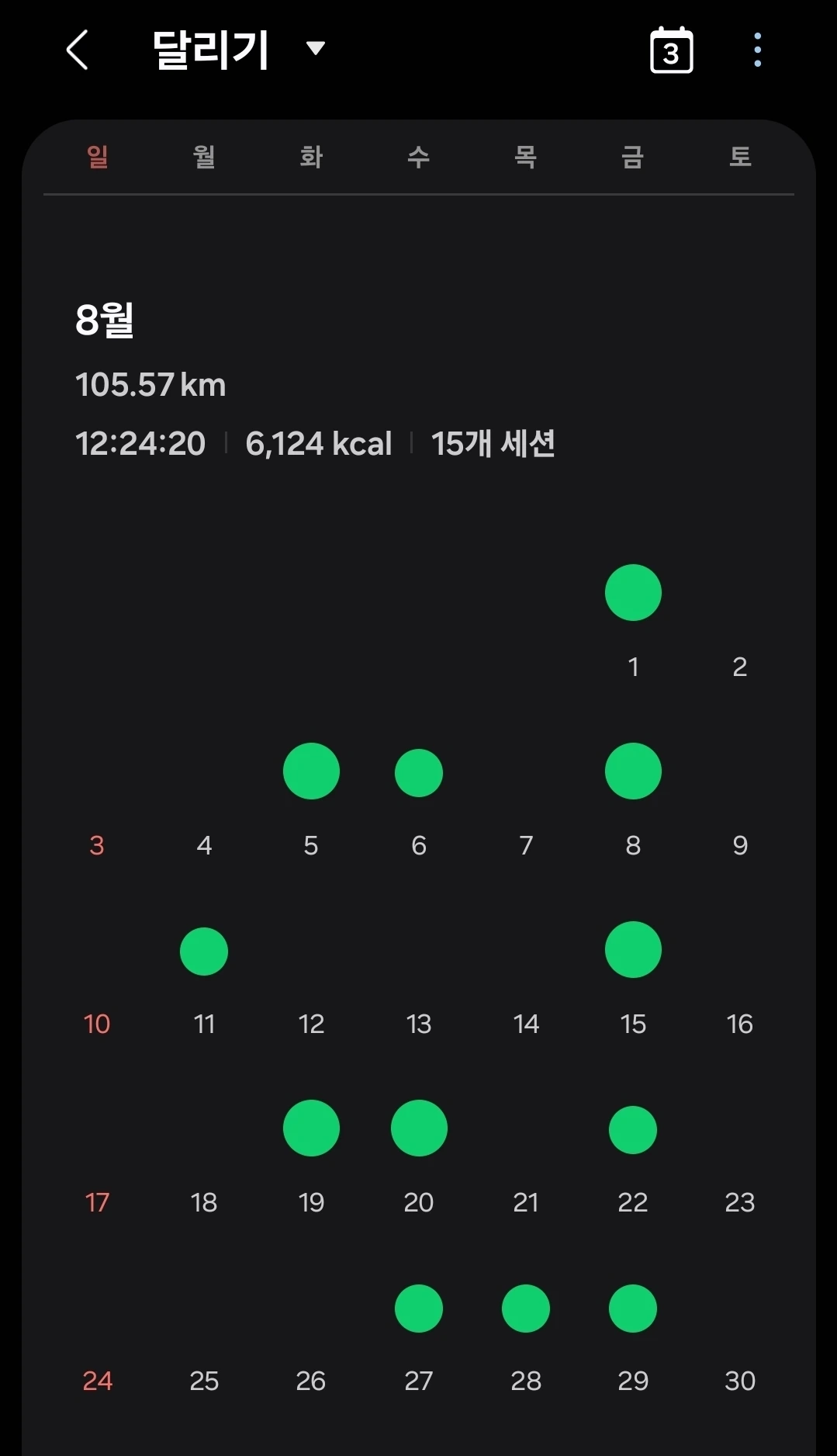Select the 11th in the calendar

click(x=204, y=952)
